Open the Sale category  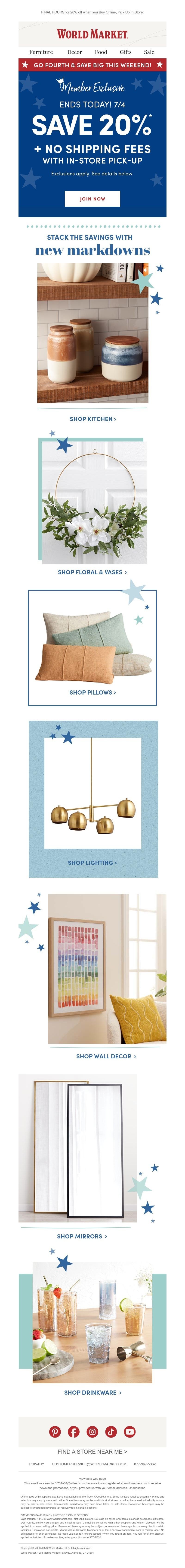(149, 52)
